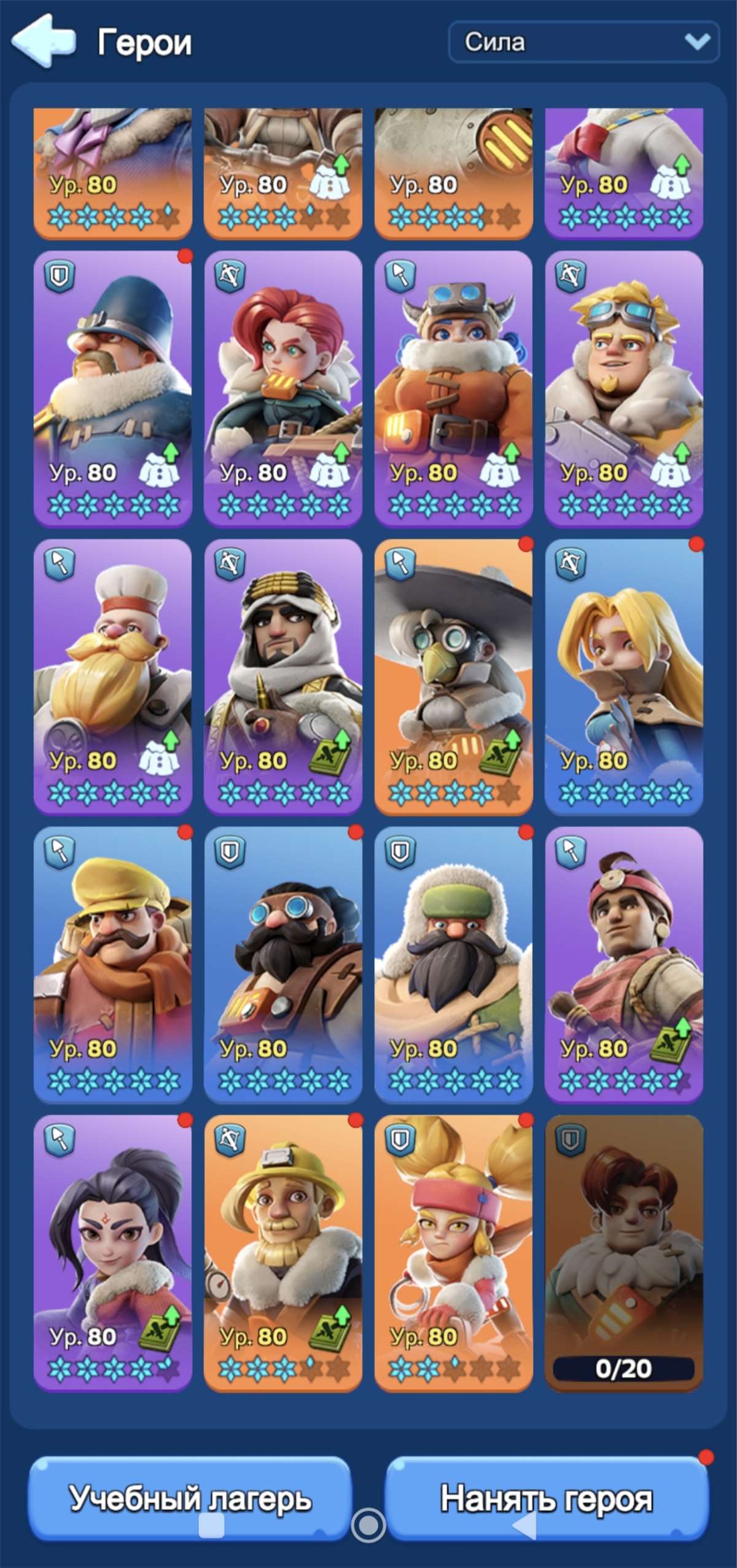Open the hero in green fur hat

[x=453, y=965]
